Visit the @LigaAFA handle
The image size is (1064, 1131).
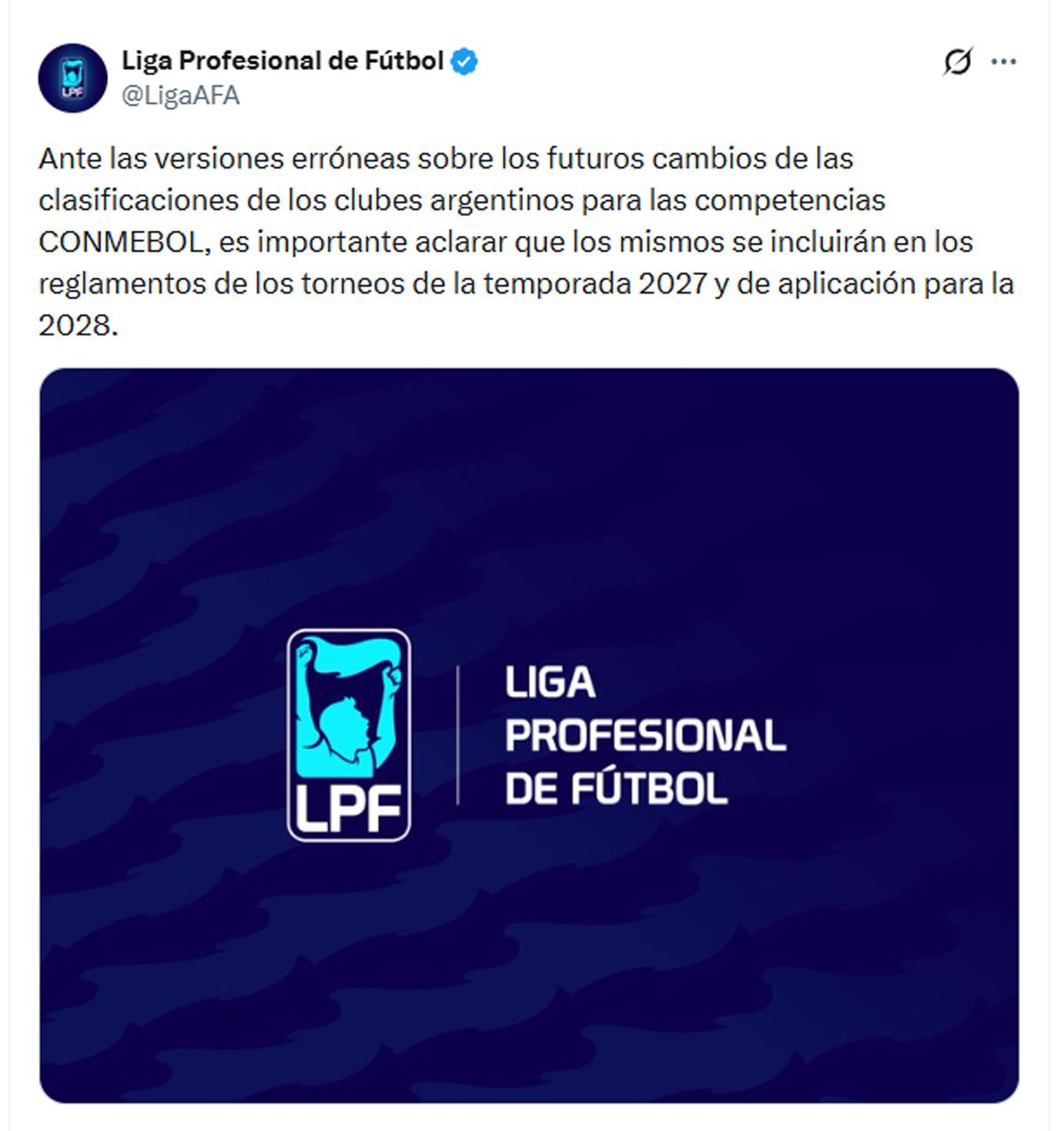click(180, 95)
